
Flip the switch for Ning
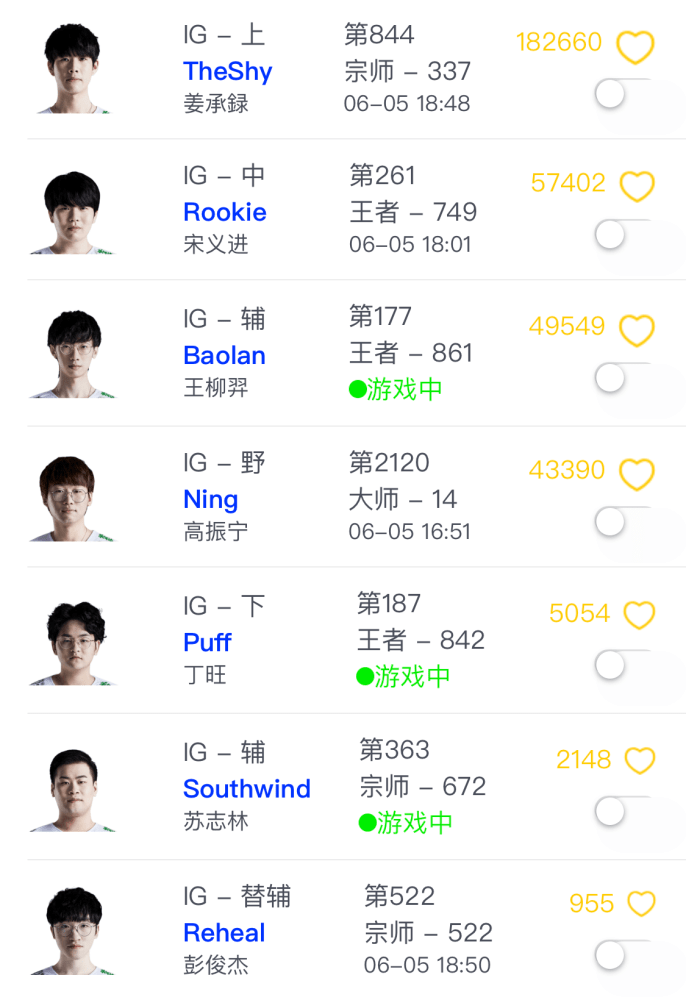(620, 521)
